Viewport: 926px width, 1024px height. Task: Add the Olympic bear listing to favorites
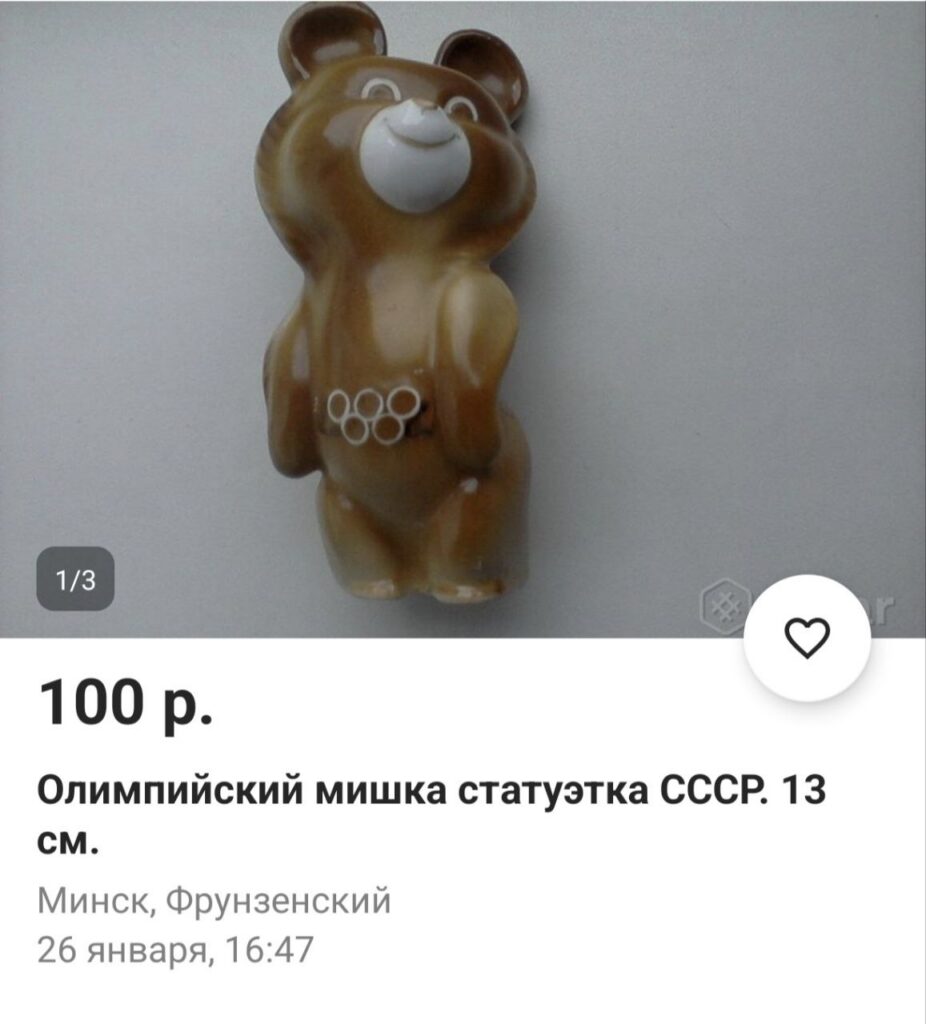[807, 639]
